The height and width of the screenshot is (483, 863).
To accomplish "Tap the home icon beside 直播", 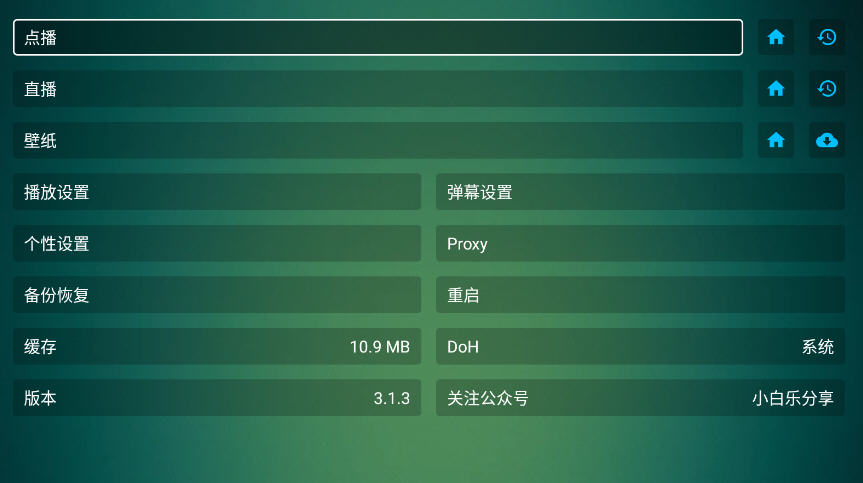I will coord(776,89).
